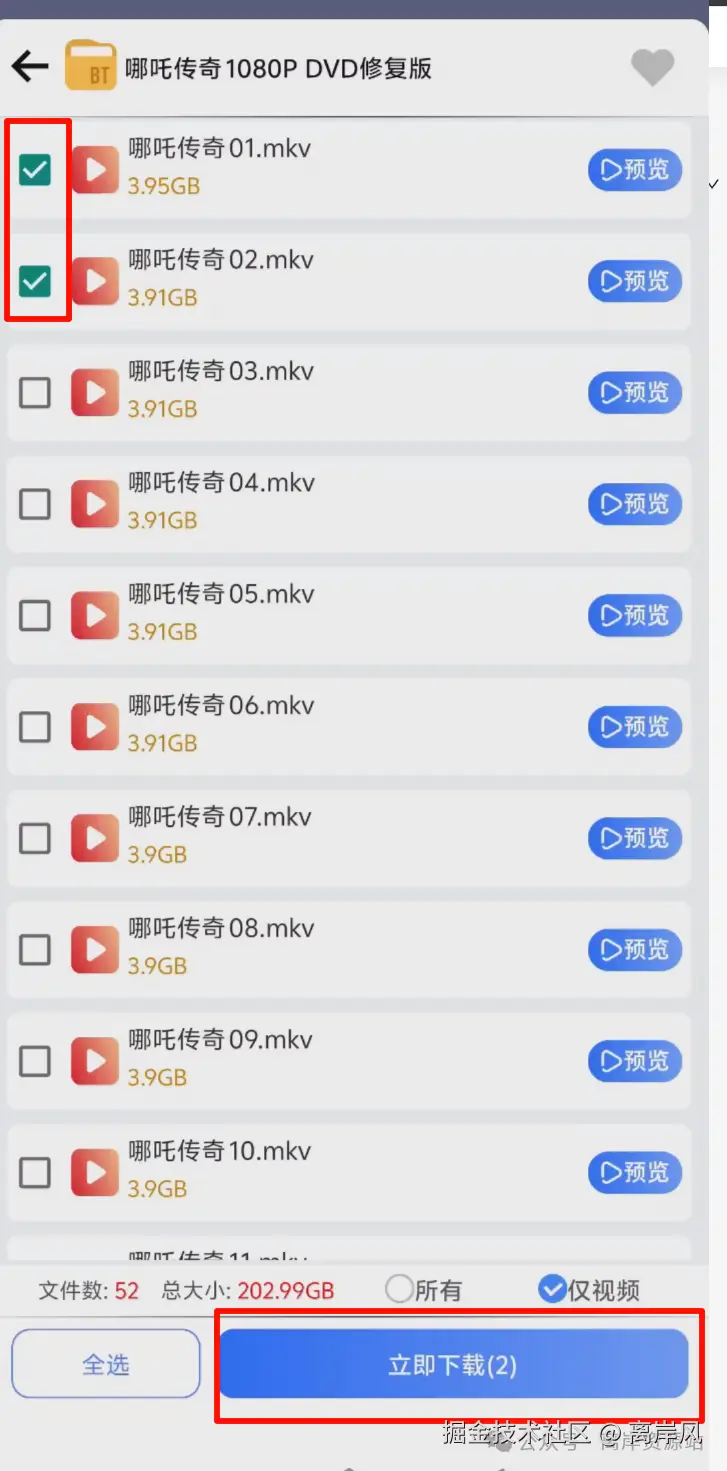Viewport: 727px width, 1471px height.
Task: Open preview for 哪吒传奇09.mkv via 预览 button
Action: tap(634, 1061)
